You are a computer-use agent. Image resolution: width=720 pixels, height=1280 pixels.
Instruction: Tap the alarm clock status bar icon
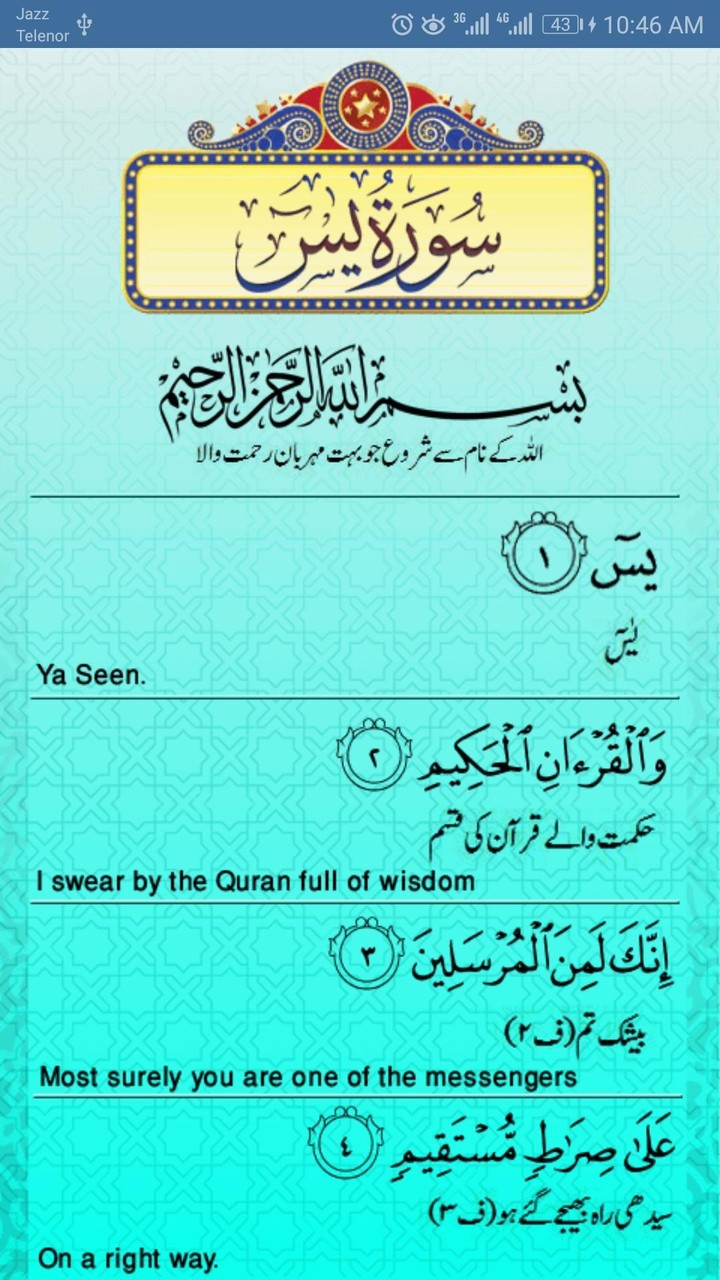pos(404,23)
